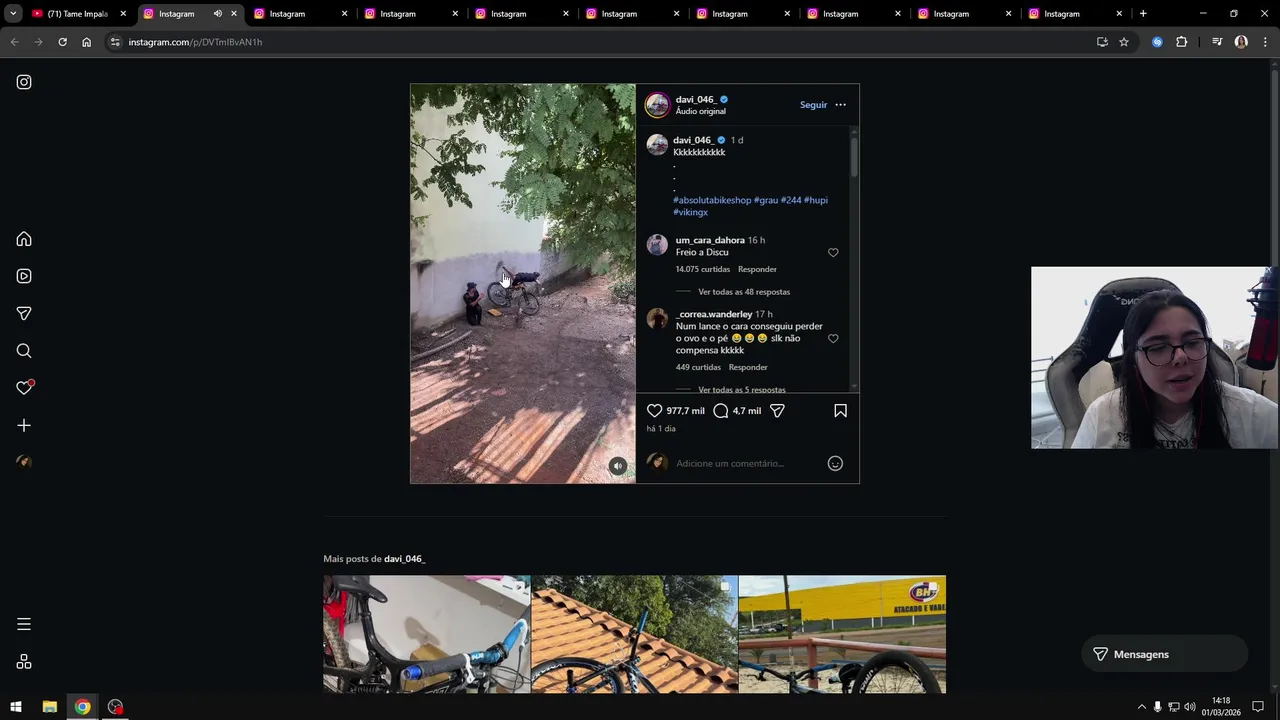Mute the video audio
1280x720 pixels.
coord(618,466)
